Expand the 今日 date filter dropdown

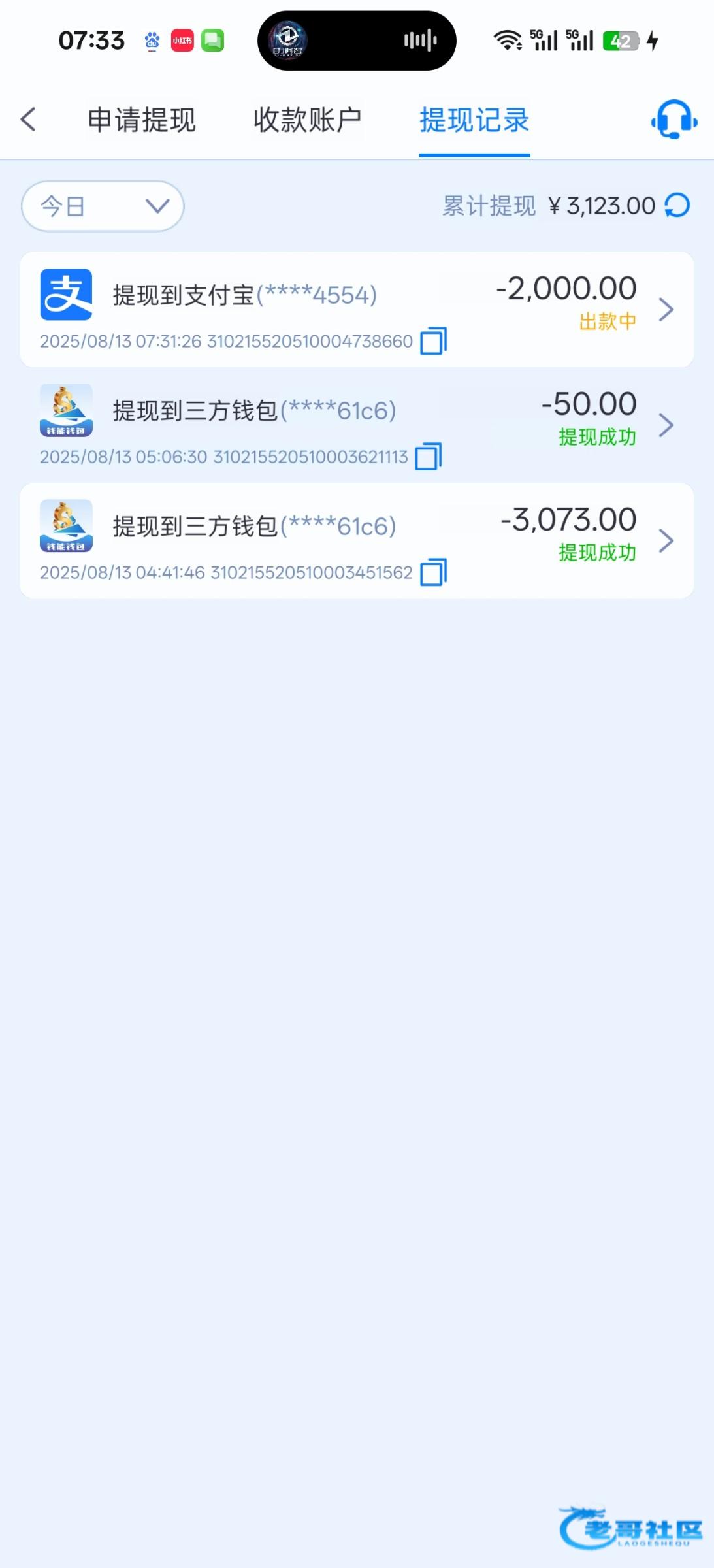(x=103, y=206)
